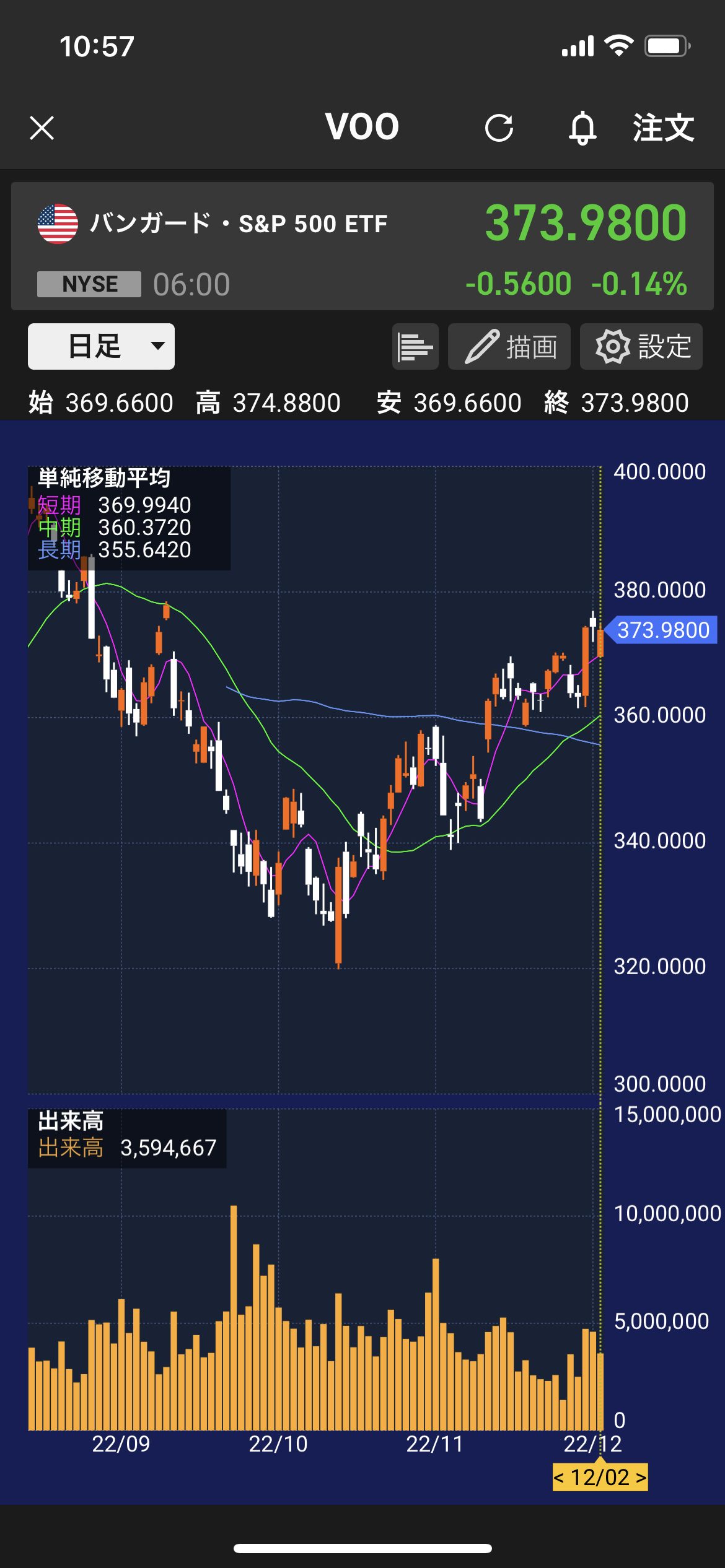Tap 注文 to place an order
Image resolution: width=725 pixels, height=1568 pixels.
663,128
